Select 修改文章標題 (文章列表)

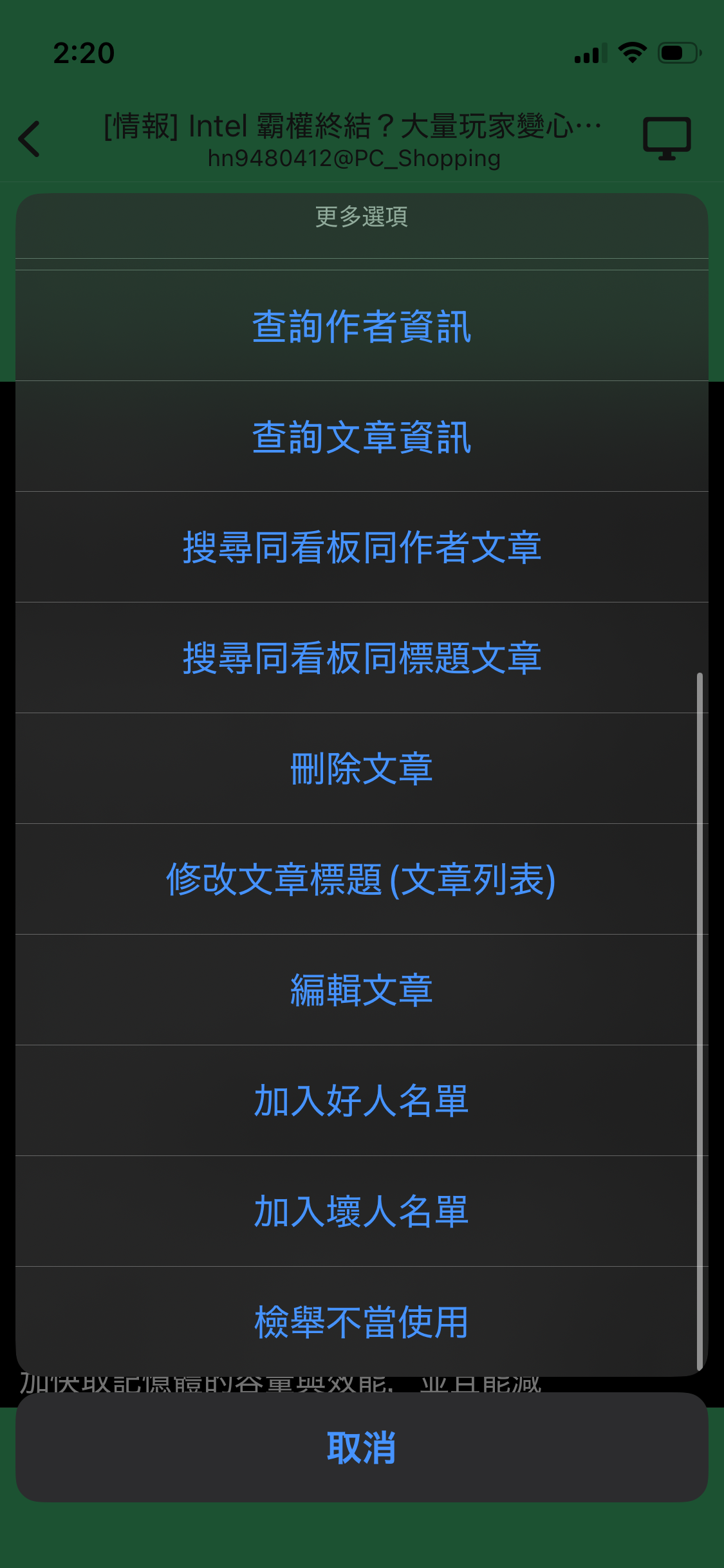[362, 880]
